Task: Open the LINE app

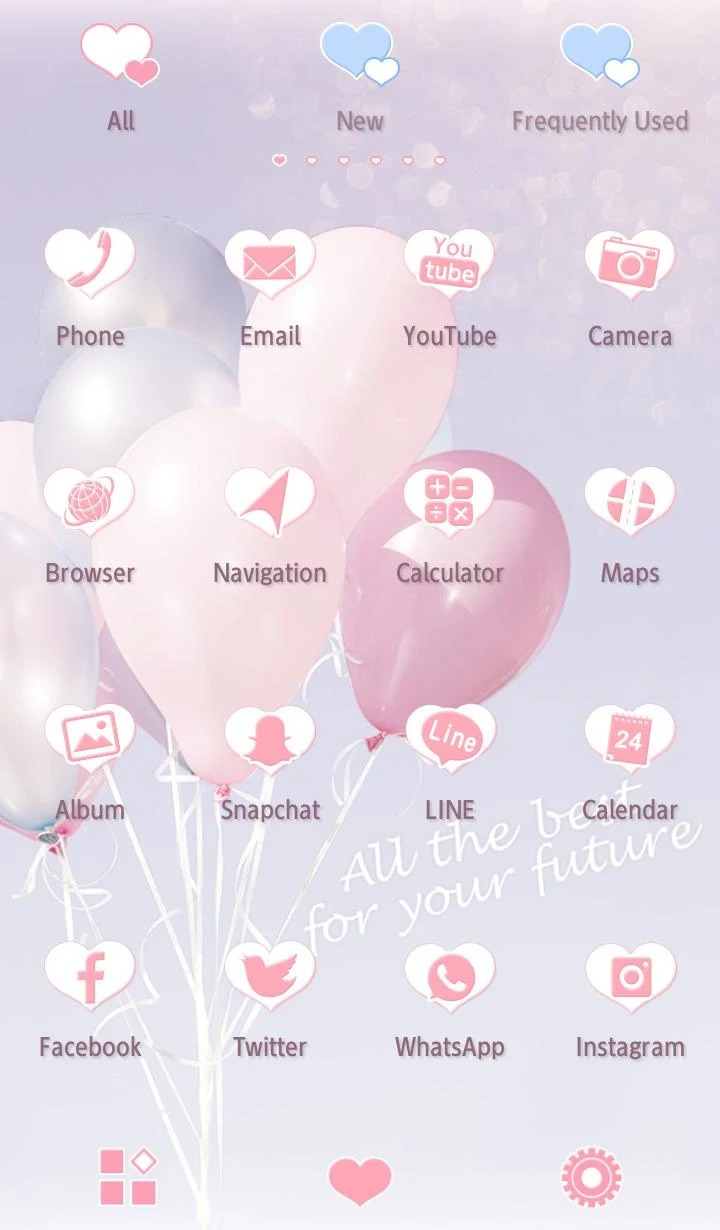Action: [x=450, y=762]
